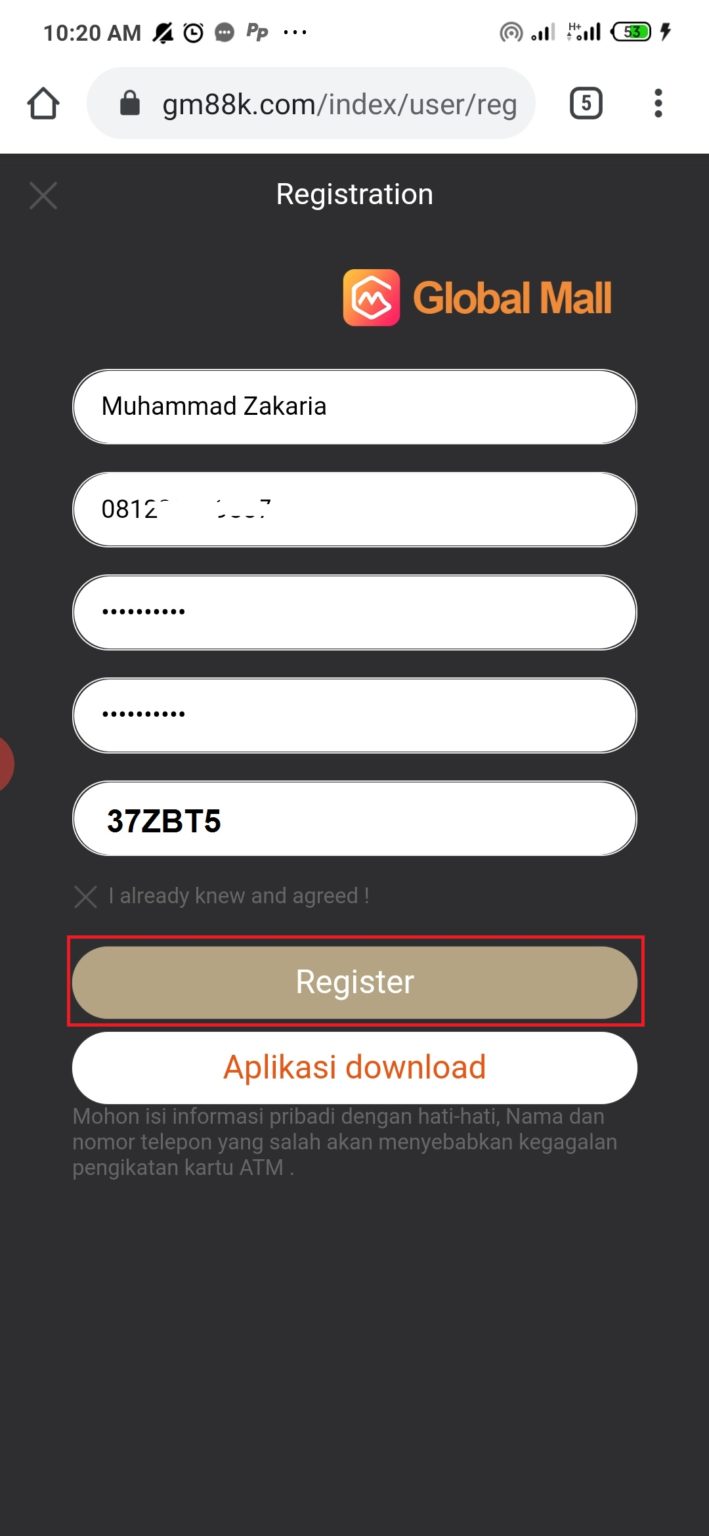Viewport: 709px width, 1536px height.
Task: Open the browser tab switcher showing 5
Action: click(586, 103)
